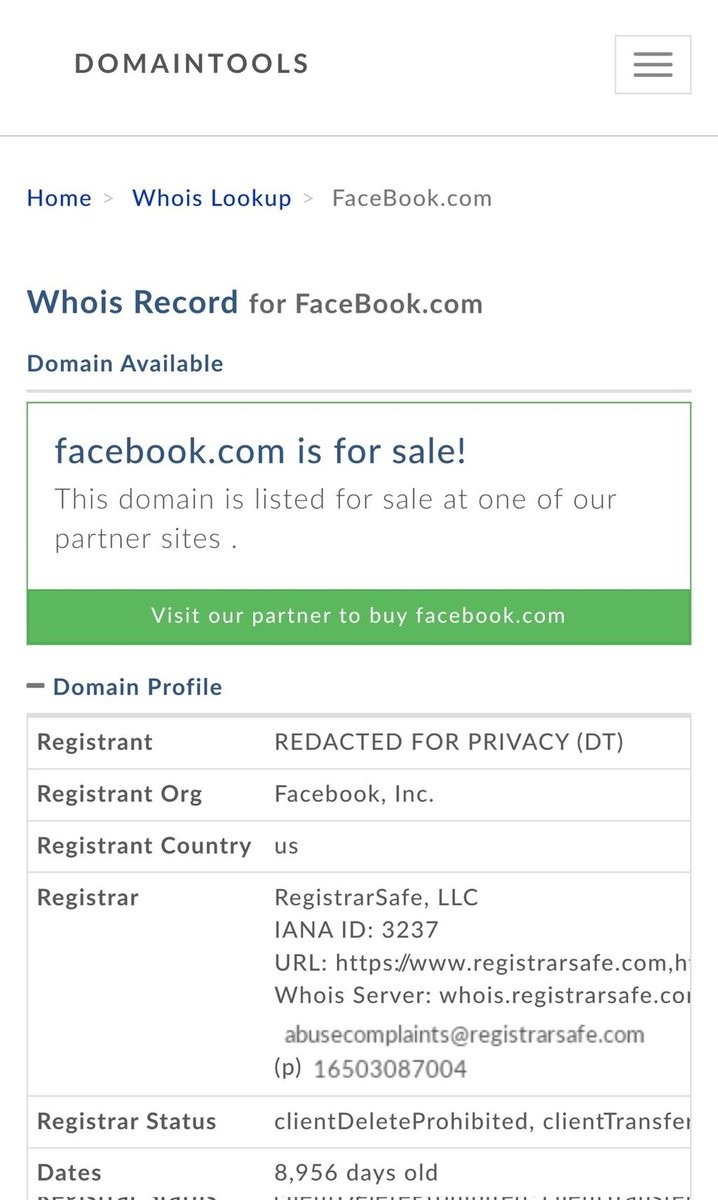Go to the Home breadcrumb link
Image resolution: width=718 pixels, height=1200 pixels.
click(x=59, y=198)
